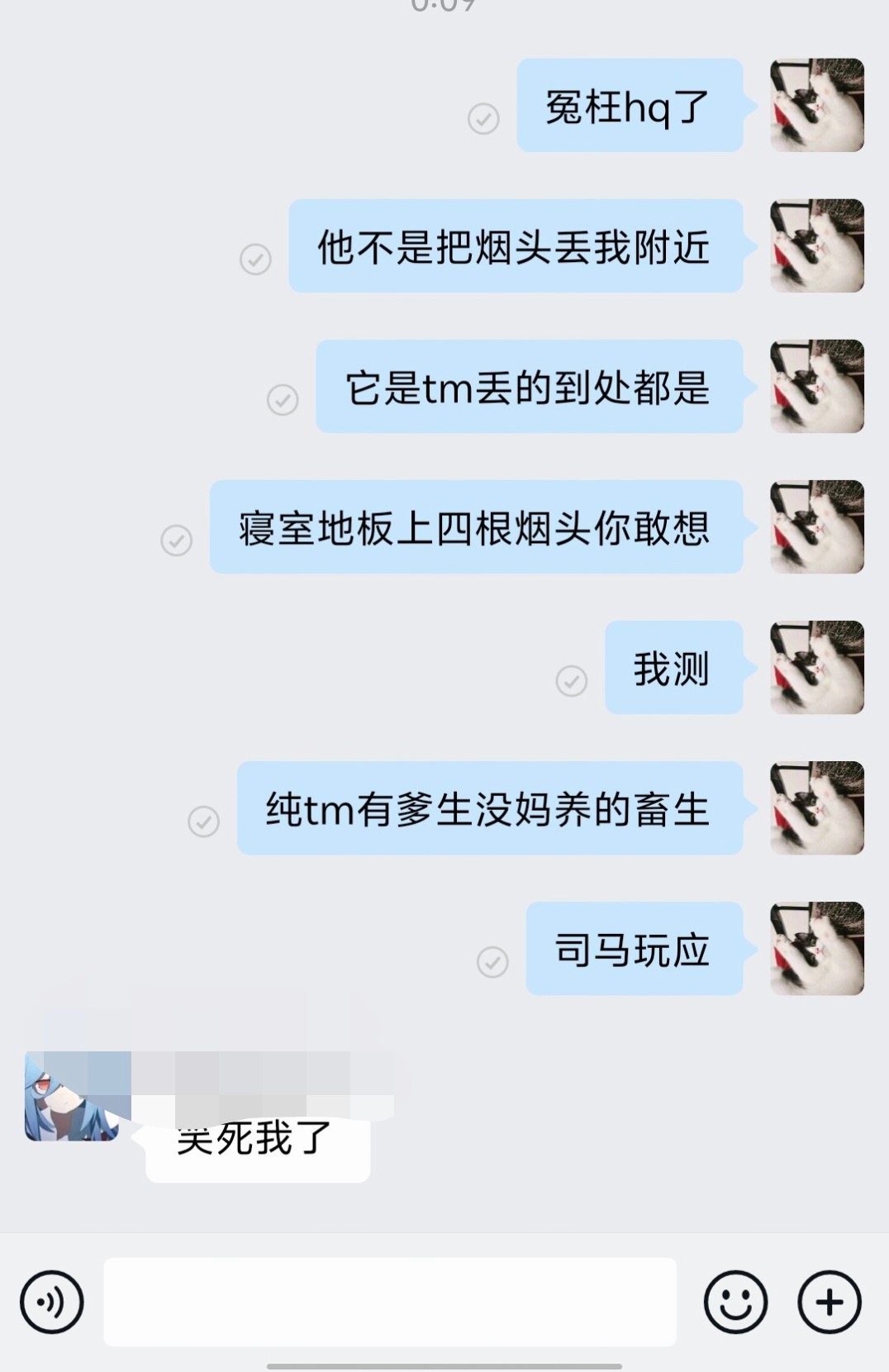Open the plus attachments menu
This screenshot has height=1372, width=889.
(830, 1302)
